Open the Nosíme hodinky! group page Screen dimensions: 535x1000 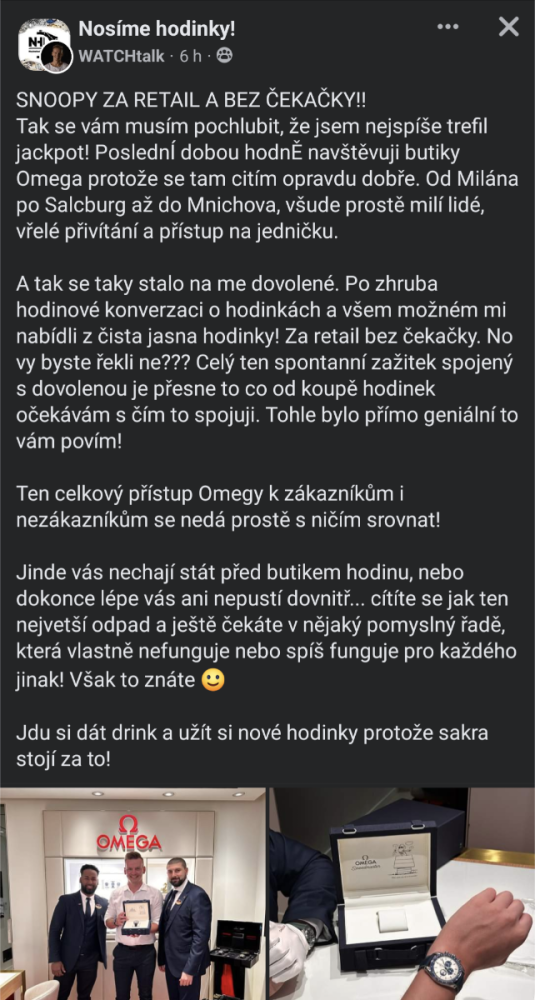pyautogui.click(x=157, y=28)
